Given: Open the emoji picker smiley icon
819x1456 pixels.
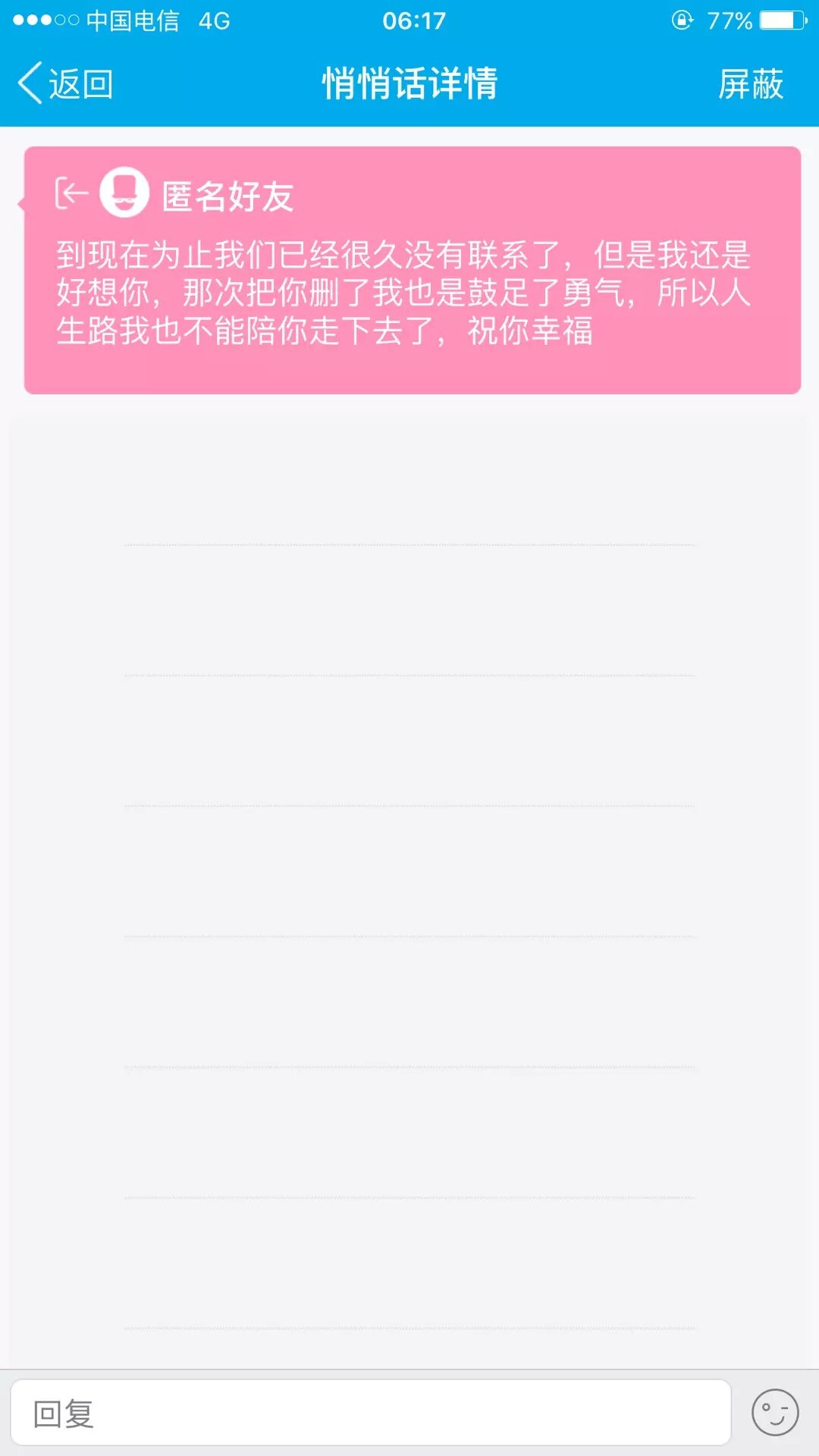Looking at the screenshot, I should 774,1413.
